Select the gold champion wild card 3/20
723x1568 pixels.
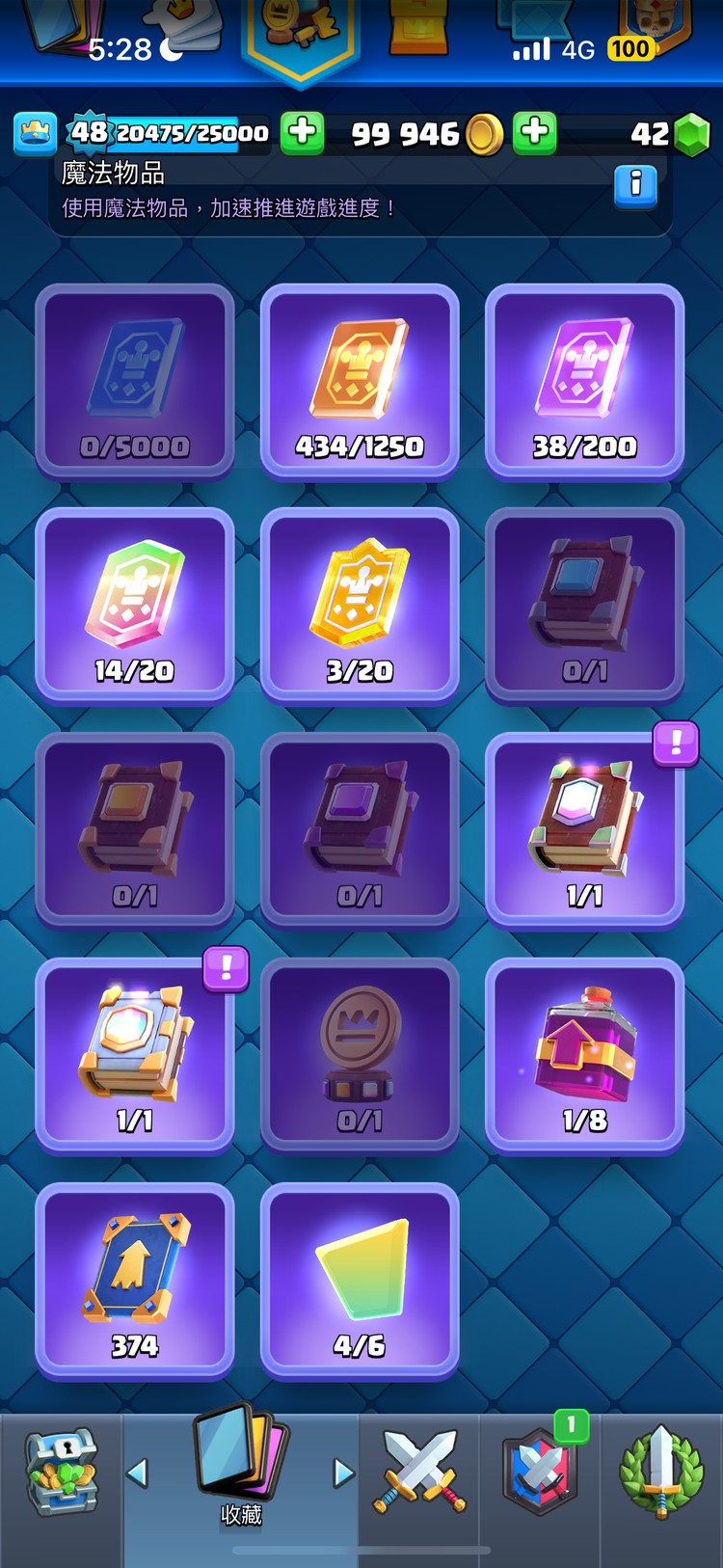coord(360,605)
